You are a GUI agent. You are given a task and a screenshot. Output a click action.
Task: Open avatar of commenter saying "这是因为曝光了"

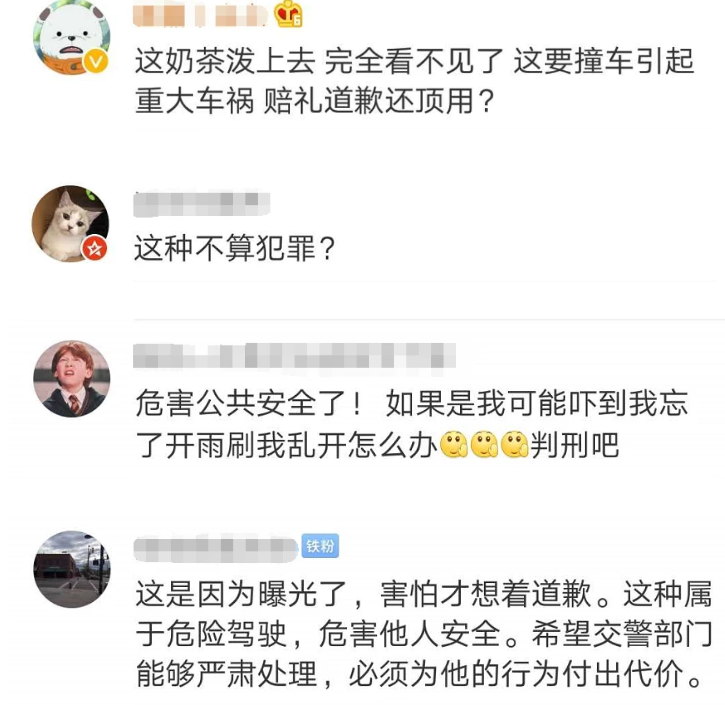pos(71,568)
